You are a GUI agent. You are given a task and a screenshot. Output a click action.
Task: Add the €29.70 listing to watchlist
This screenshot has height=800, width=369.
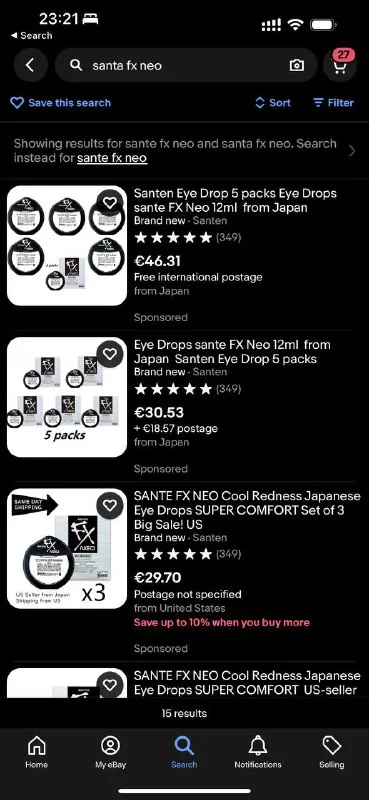pyautogui.click(x=110, y=506)
